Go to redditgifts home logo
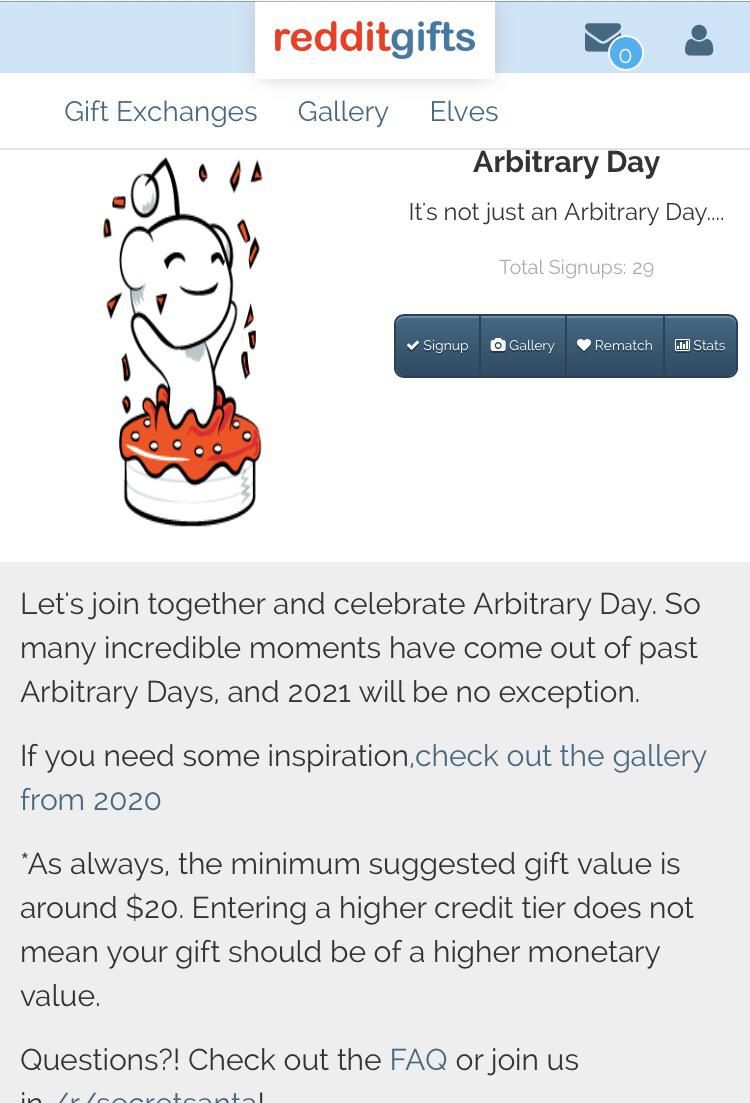The height and width of the screenshot is (1103, 750). coord(374,39)
